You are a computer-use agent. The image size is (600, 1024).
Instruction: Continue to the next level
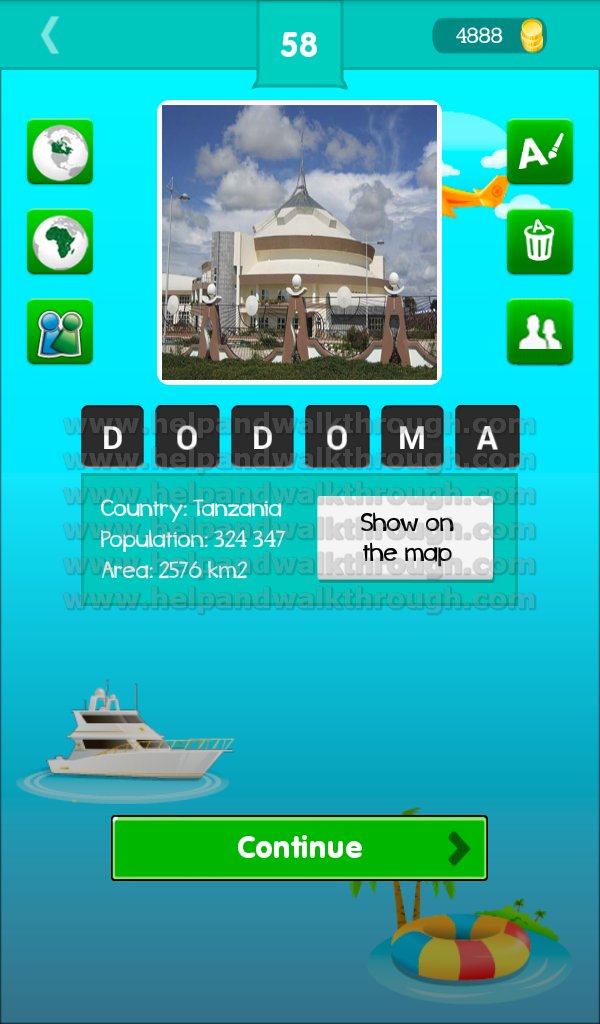pos(300,848)
